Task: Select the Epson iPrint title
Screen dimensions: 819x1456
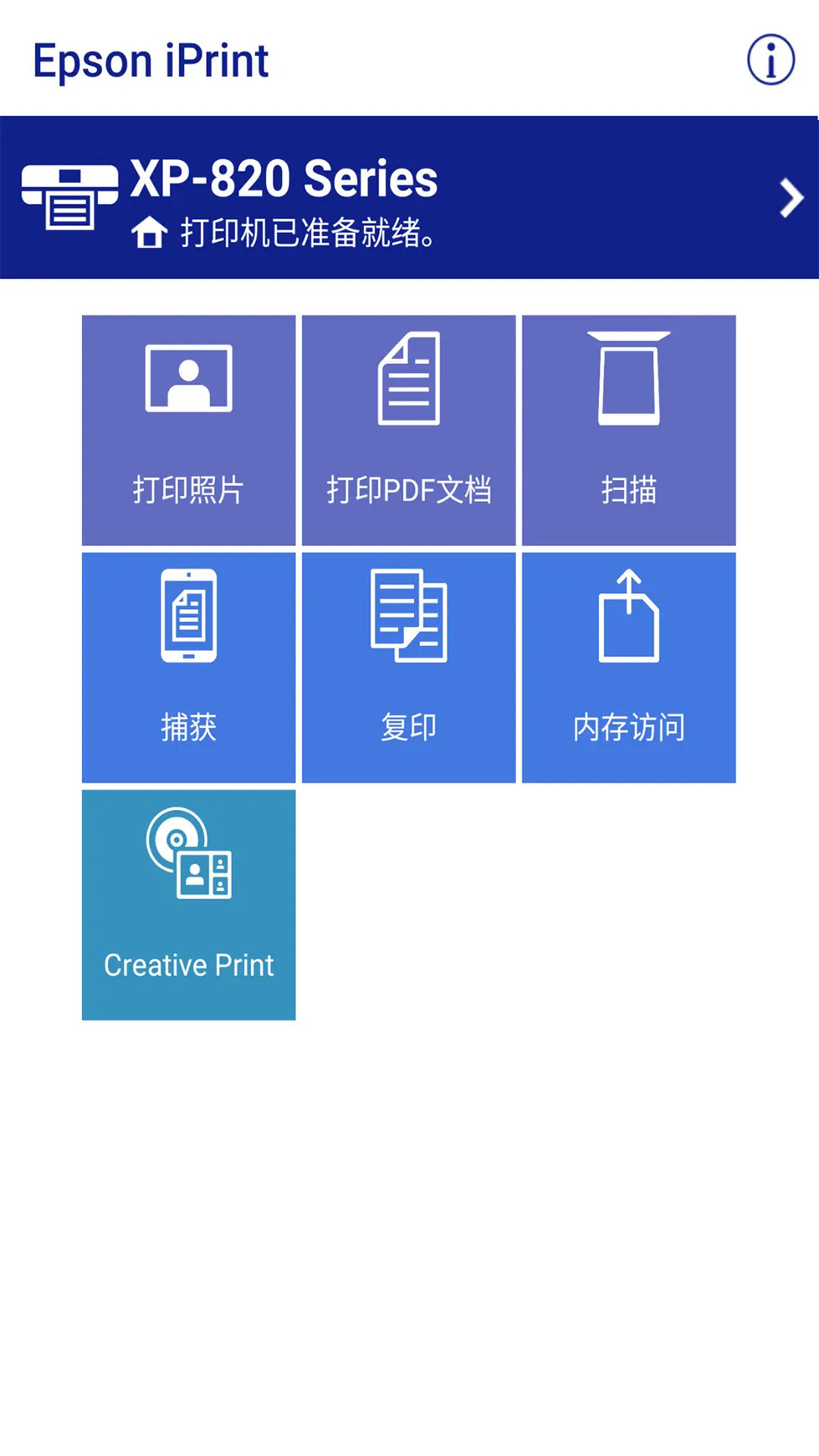Action: coord(149,61)
